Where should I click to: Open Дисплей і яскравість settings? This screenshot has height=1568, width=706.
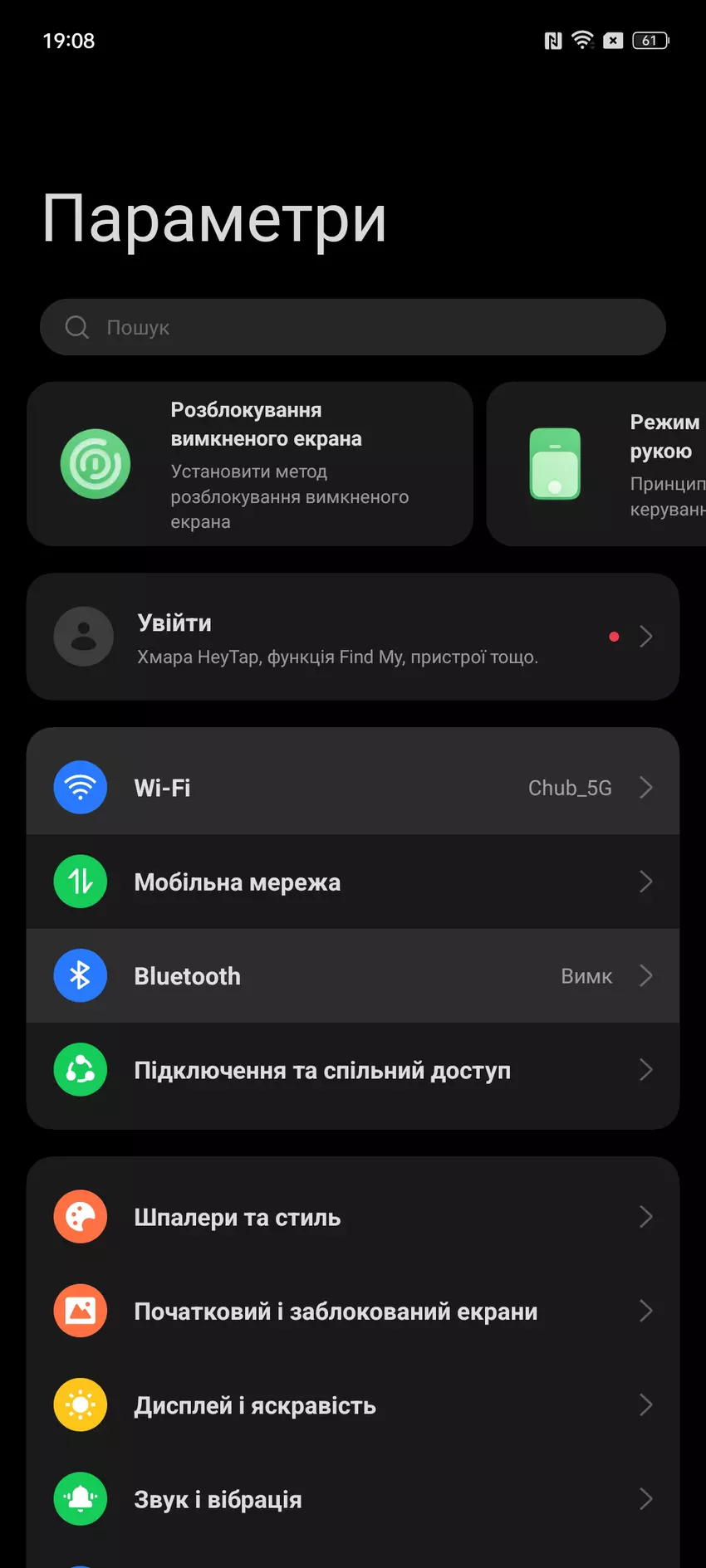[352, 1405]
